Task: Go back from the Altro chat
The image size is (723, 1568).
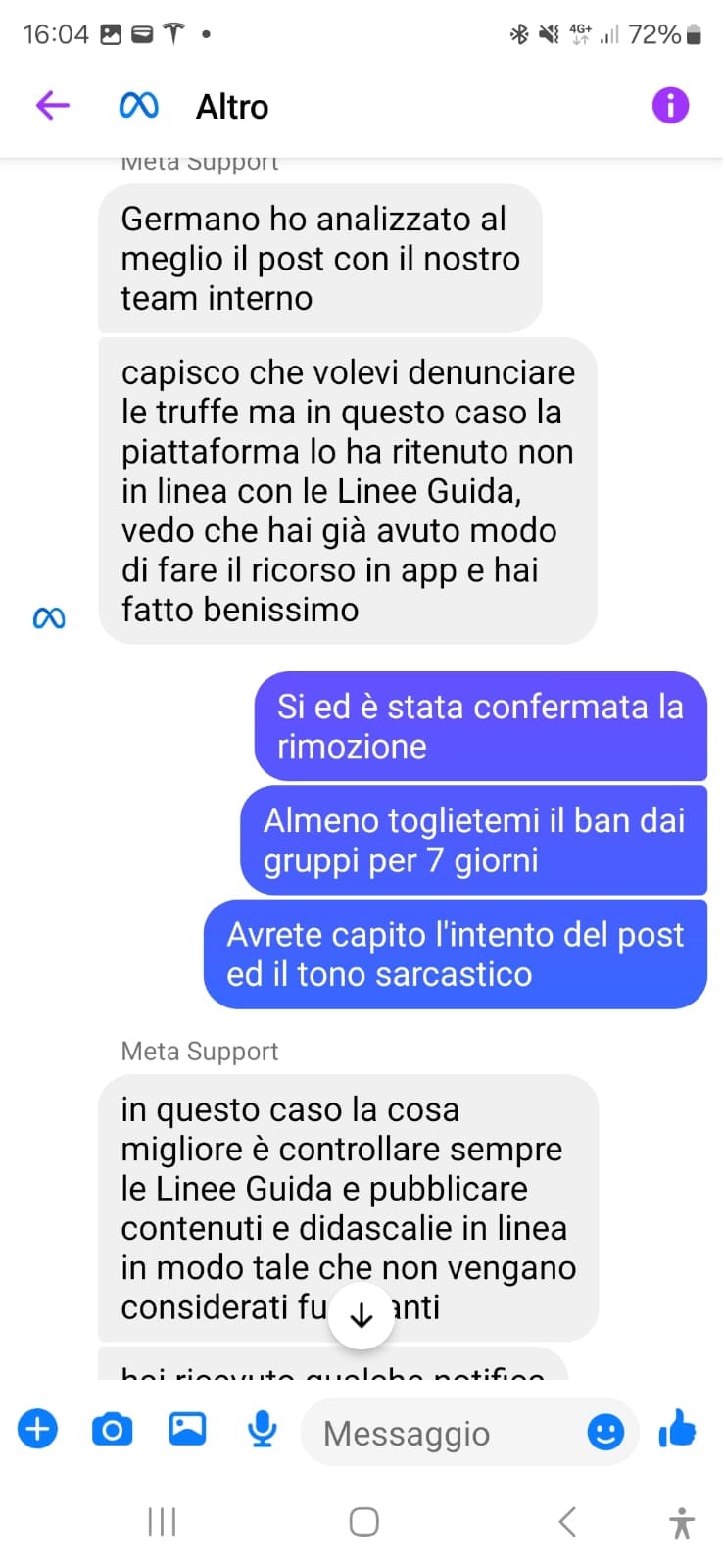Action: [53, 105]
